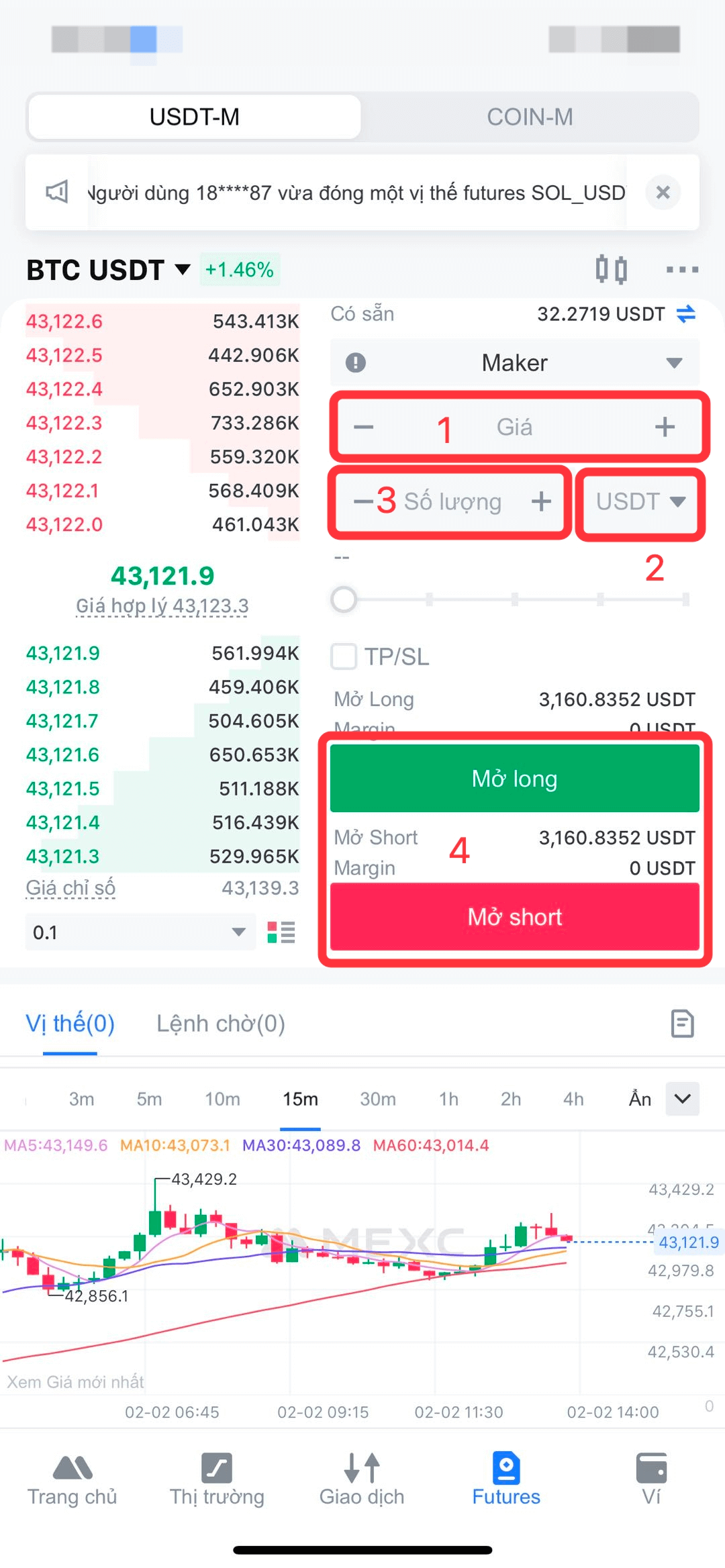Open the three-dot overflow menu
Image resolution: width=725 pixels, height=1568 pixels.
[682, 270]
